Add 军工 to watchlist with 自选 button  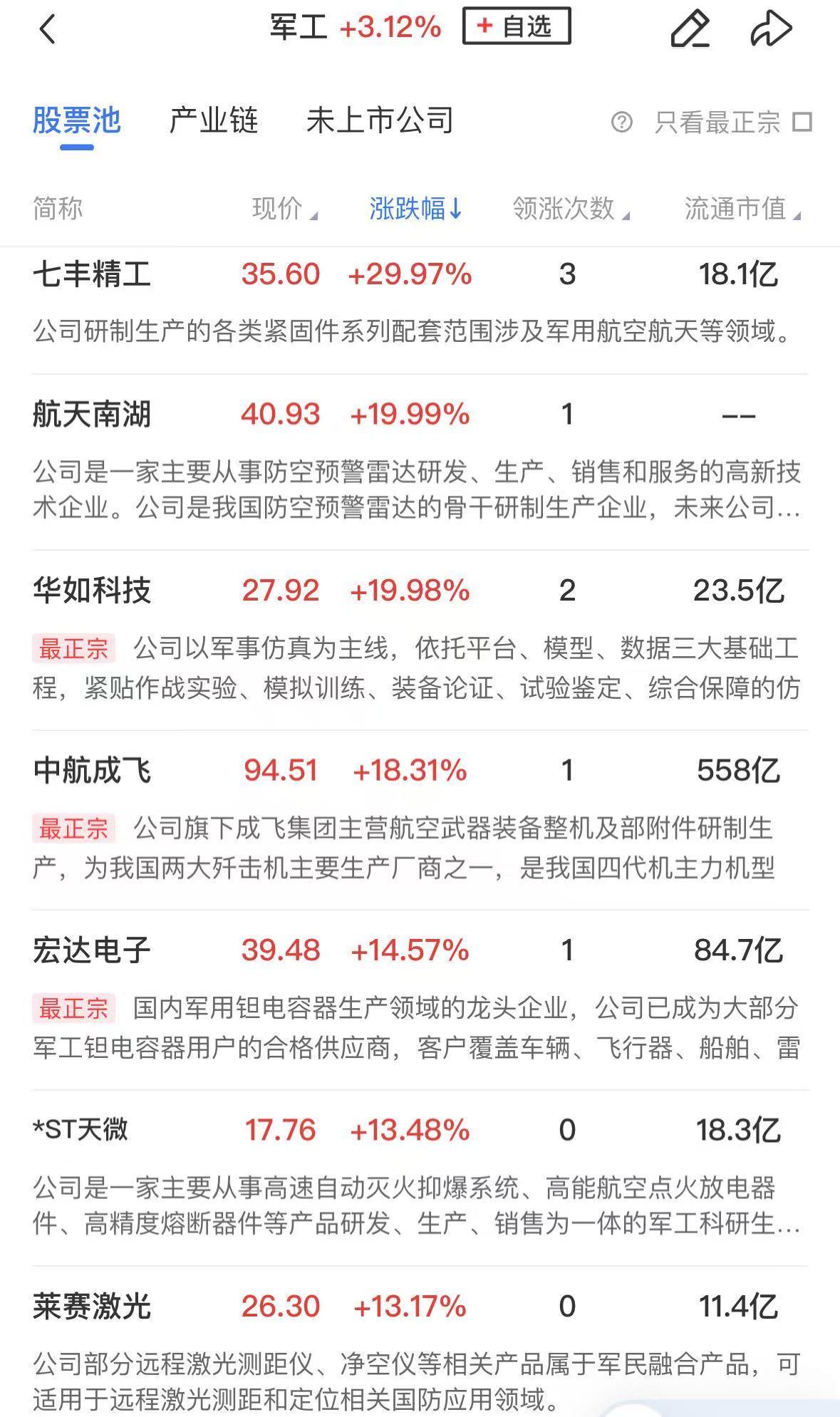pyautogui.click(x=517, y=26)
